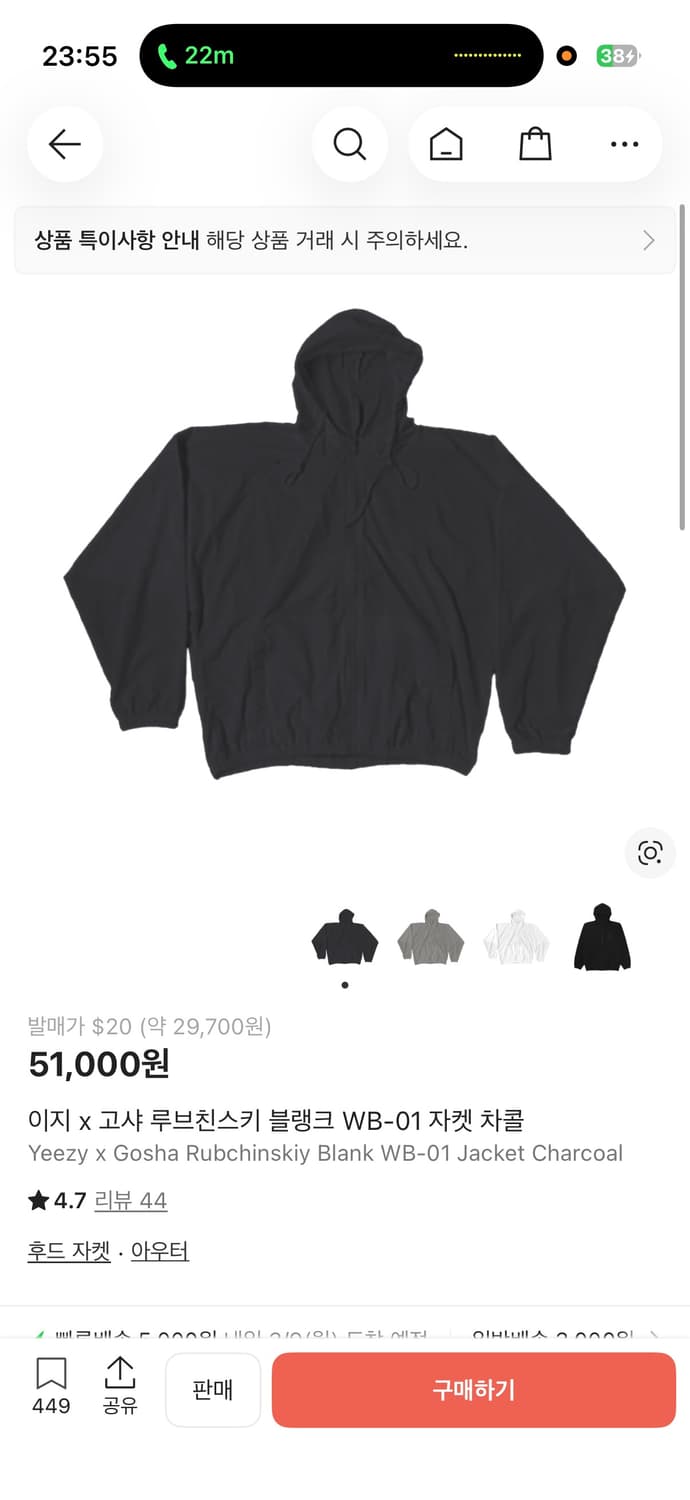Open the 리뷰 44 reviews link
The height and width of the screenshot is (1500, 690).
[130, 1201]
